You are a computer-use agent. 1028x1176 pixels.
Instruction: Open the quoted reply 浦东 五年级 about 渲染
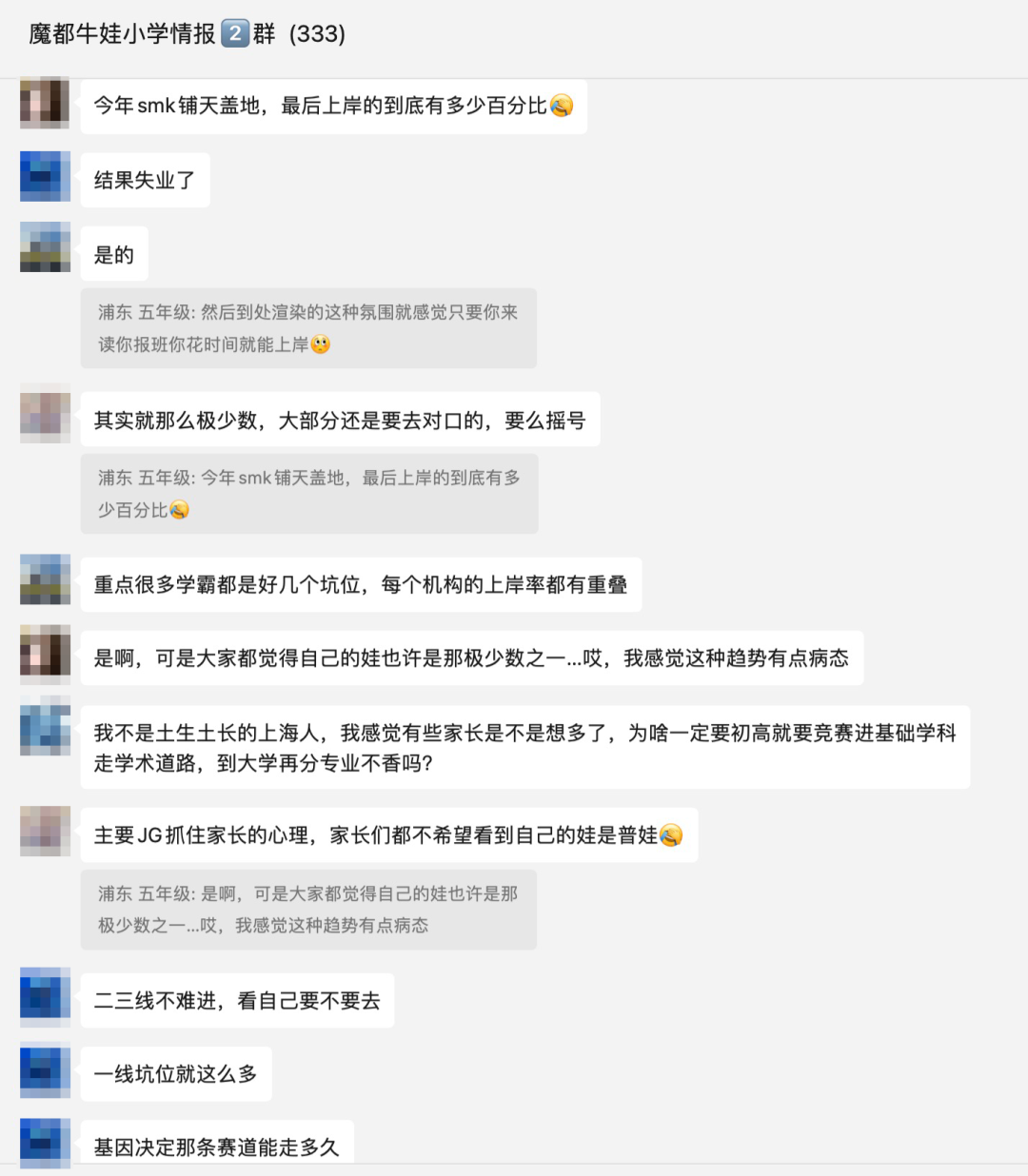308,328
